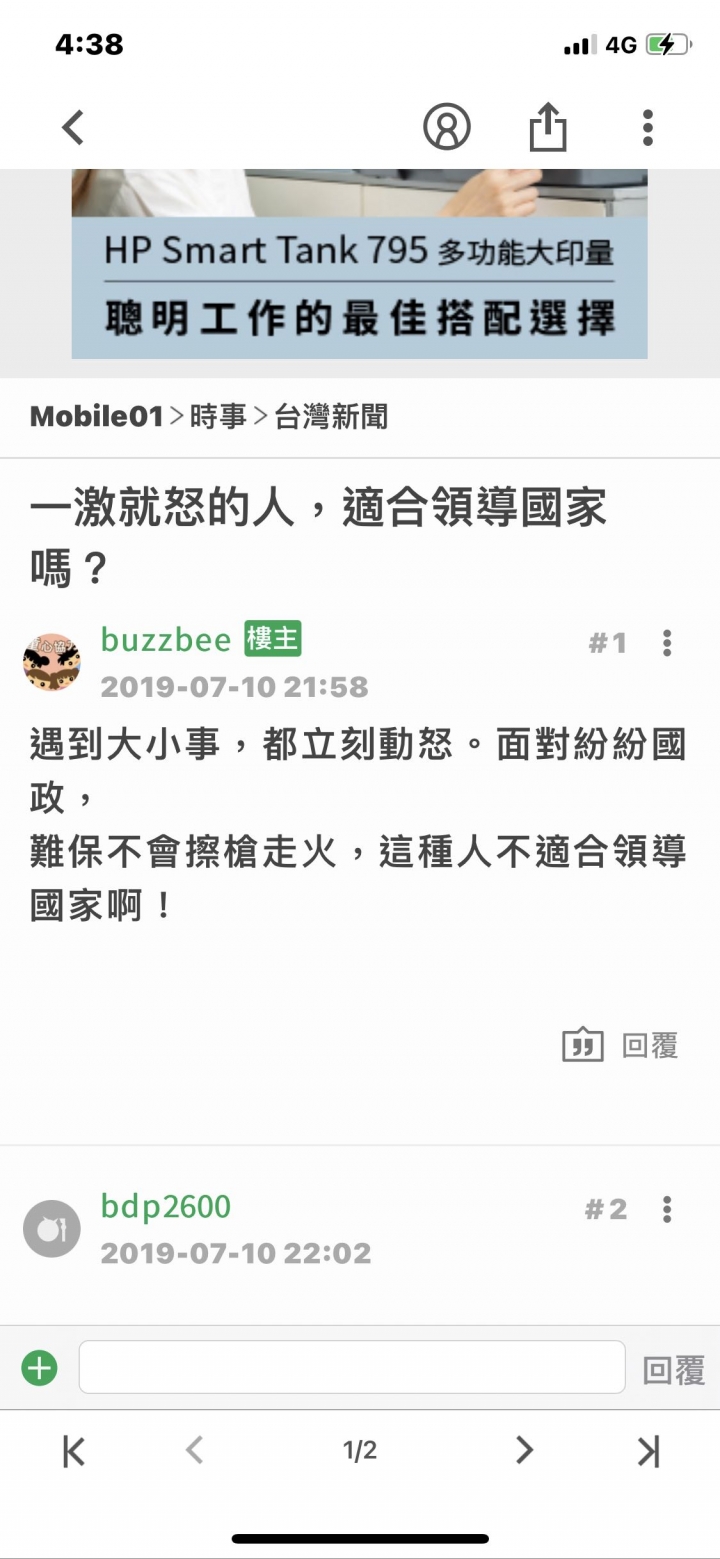
Task: Submit reply with bottom 回覆 button
Action: pyautogui.click(x=673, y=1370)
